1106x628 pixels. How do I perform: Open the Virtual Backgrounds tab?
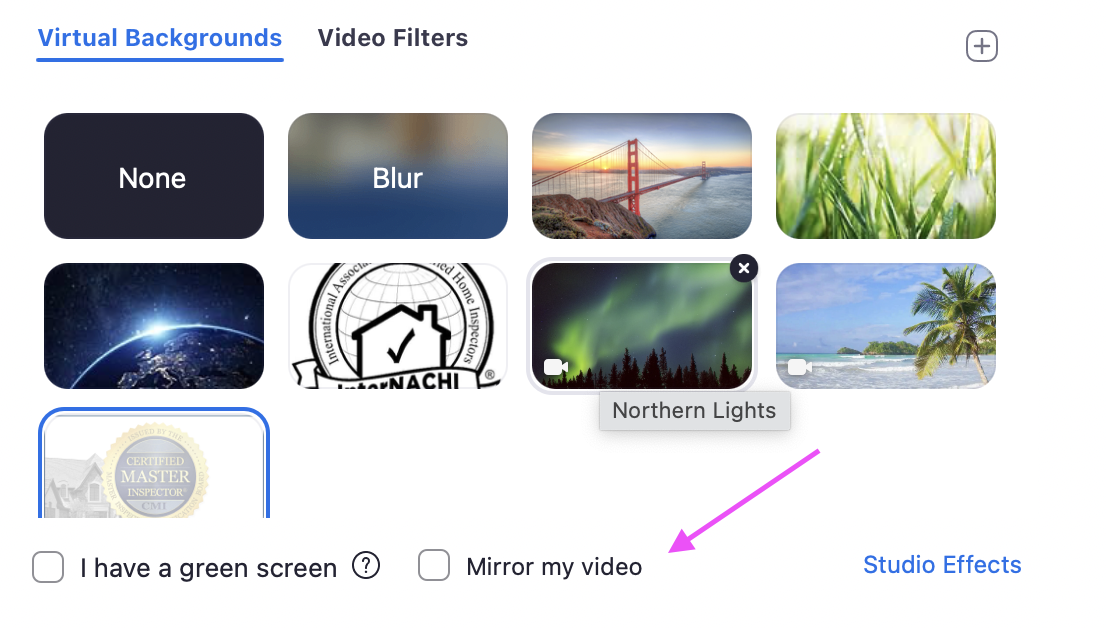click(x=160, y=38)
